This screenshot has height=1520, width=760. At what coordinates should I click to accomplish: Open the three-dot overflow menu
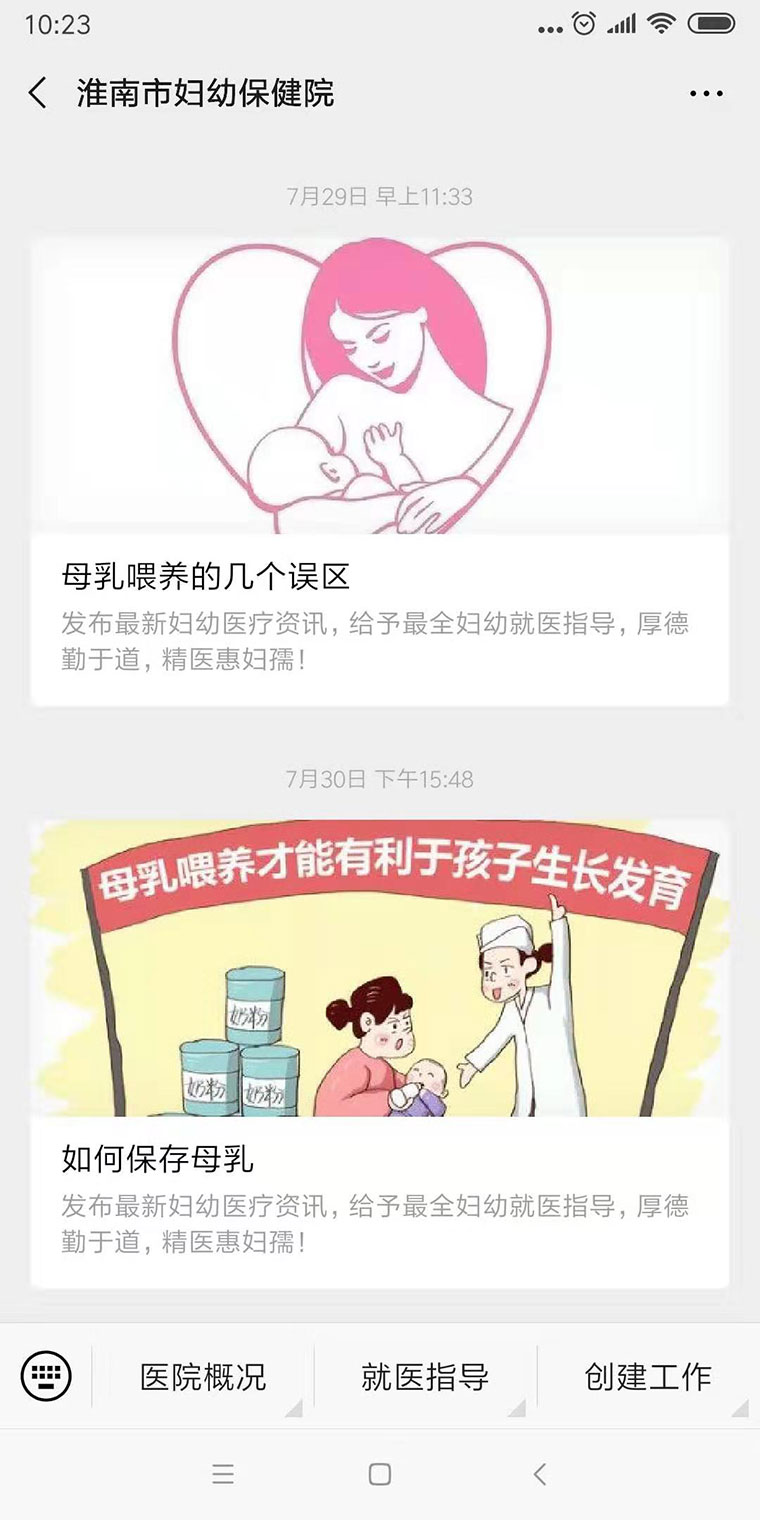706,94
